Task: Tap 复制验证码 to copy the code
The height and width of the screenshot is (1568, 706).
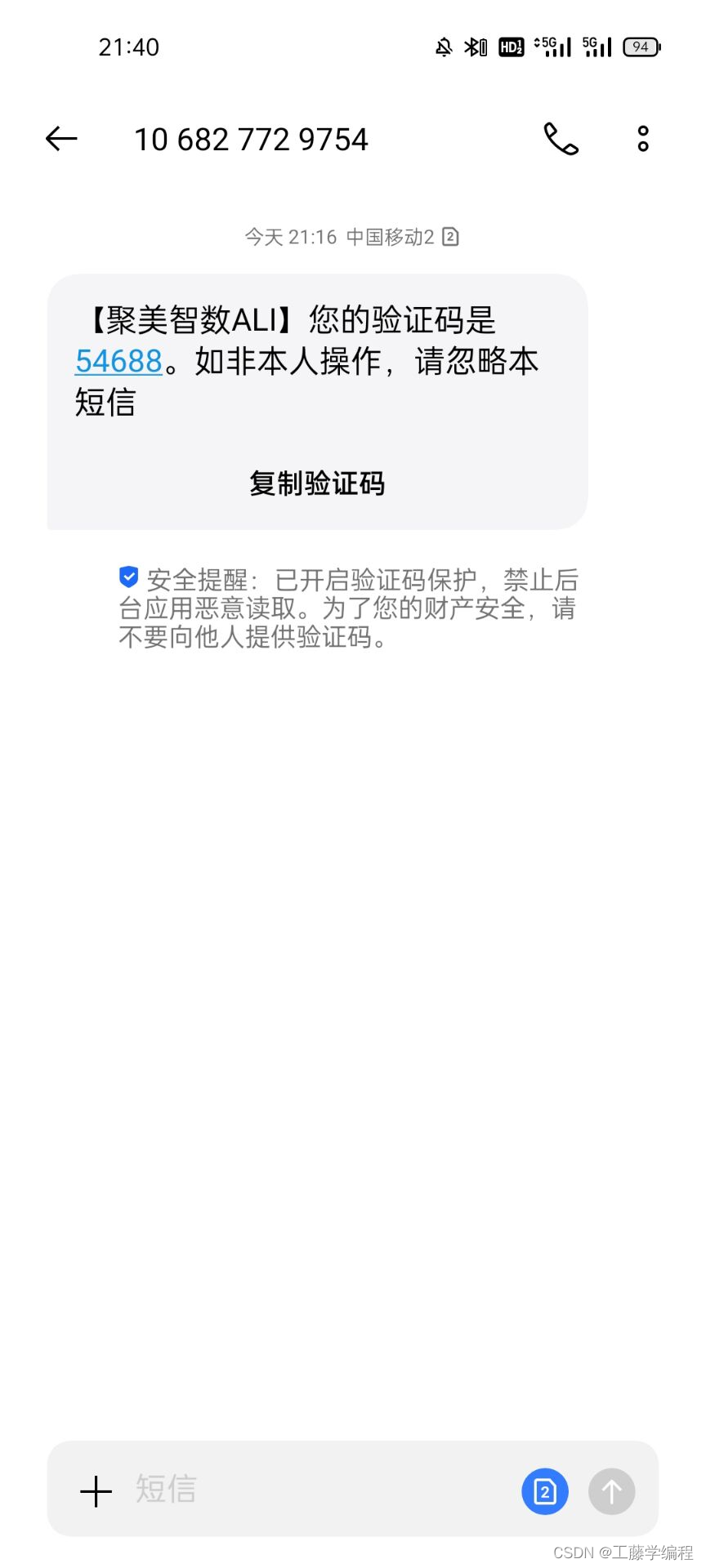Action: [x=318, y=483]
